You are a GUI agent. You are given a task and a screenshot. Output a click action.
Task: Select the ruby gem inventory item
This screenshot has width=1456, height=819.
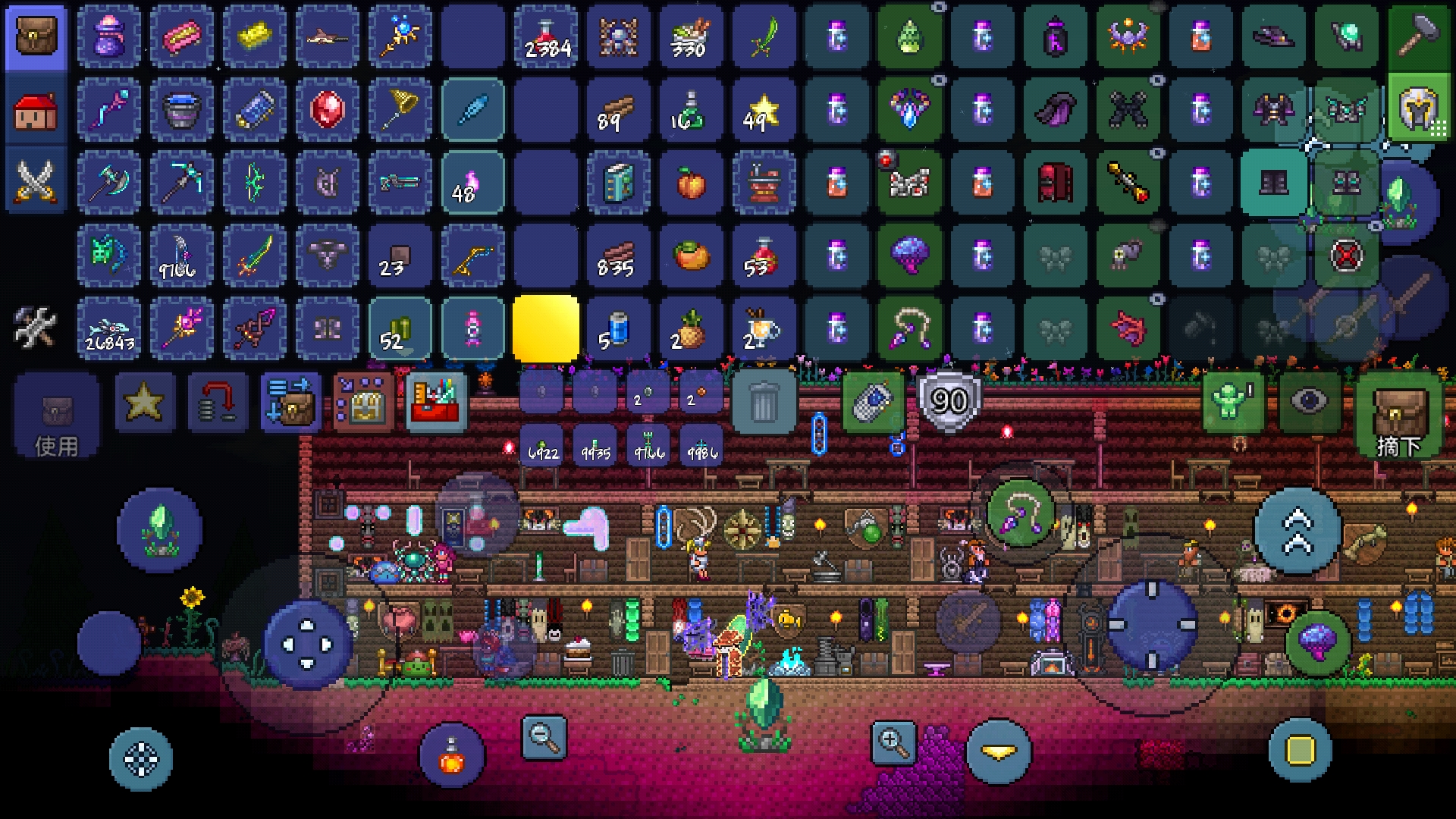pos(327,111)
